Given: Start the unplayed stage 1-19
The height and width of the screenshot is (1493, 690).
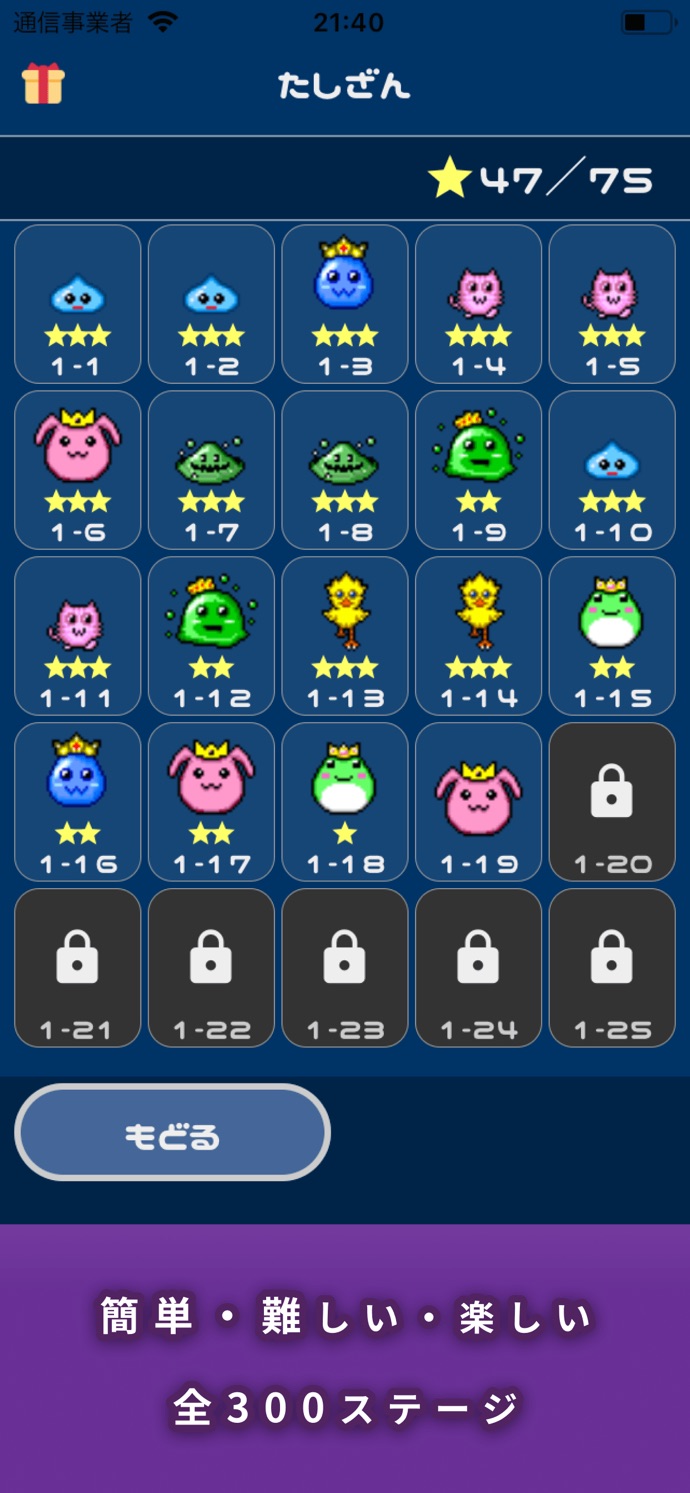Looking at the screenshot, I should click(478, 802).
